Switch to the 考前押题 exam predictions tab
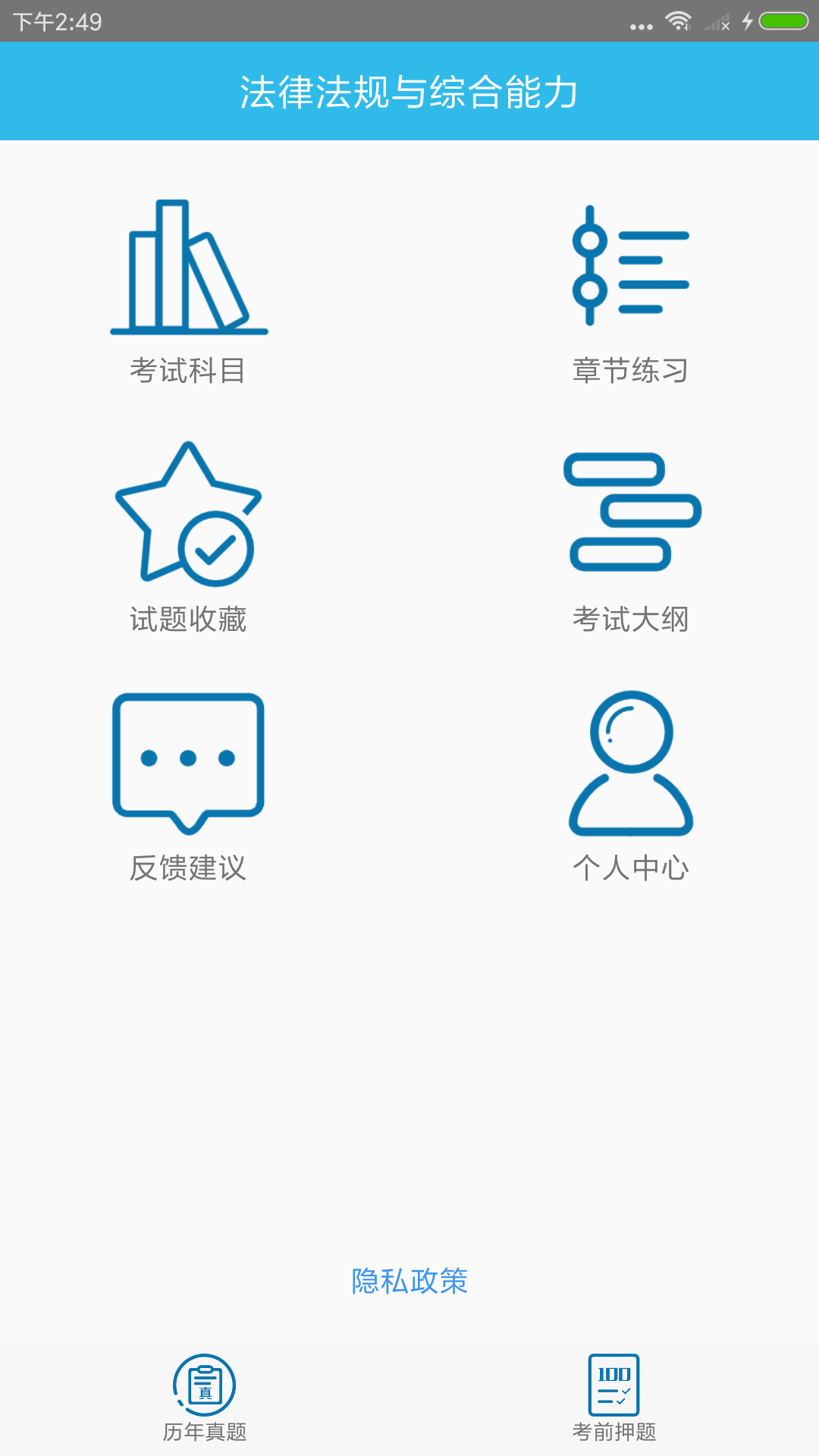Viewport: 819px width, 1456px height. click(614, 1399)
